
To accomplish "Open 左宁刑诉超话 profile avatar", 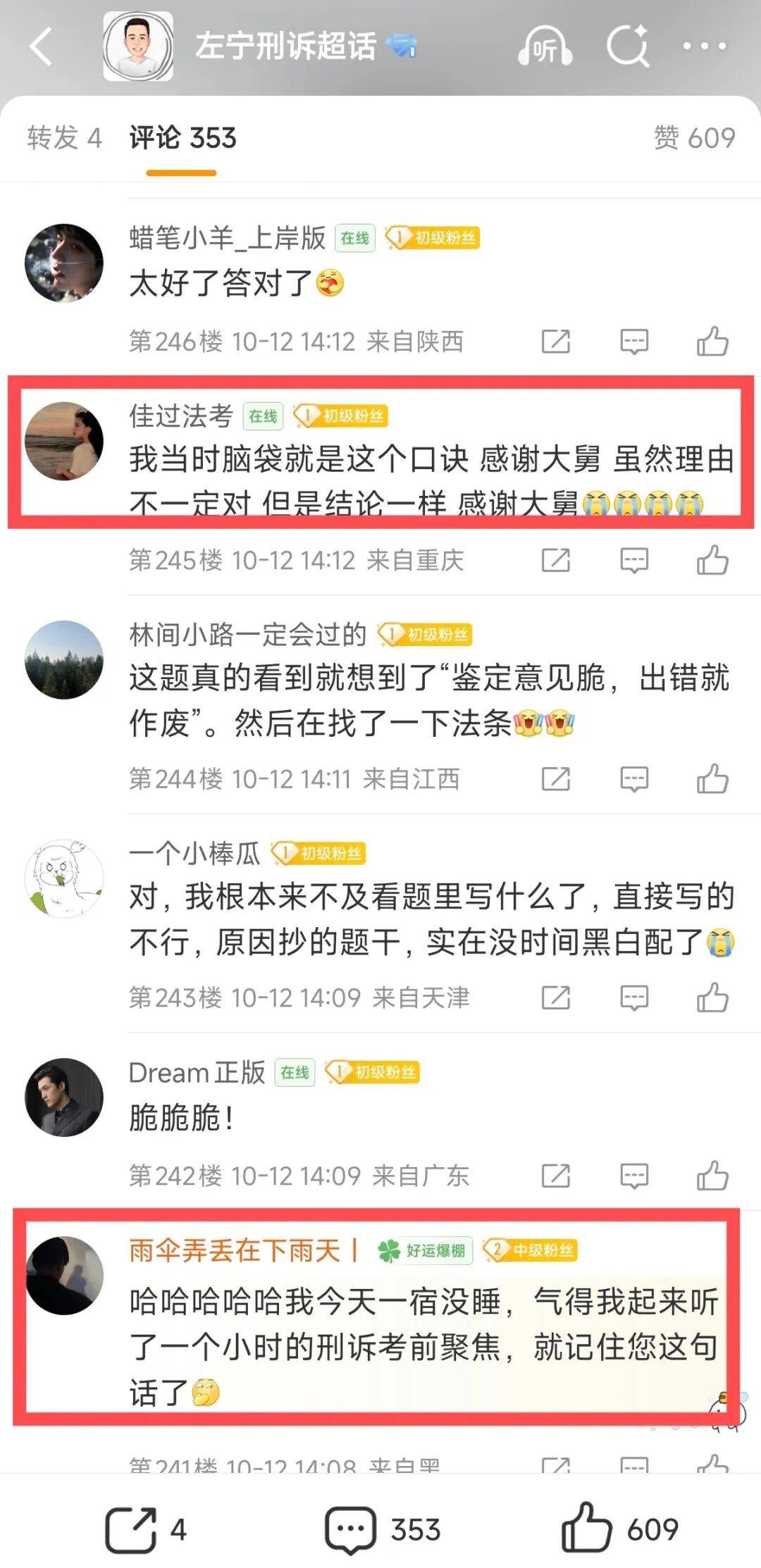I will tap(138, 46).
